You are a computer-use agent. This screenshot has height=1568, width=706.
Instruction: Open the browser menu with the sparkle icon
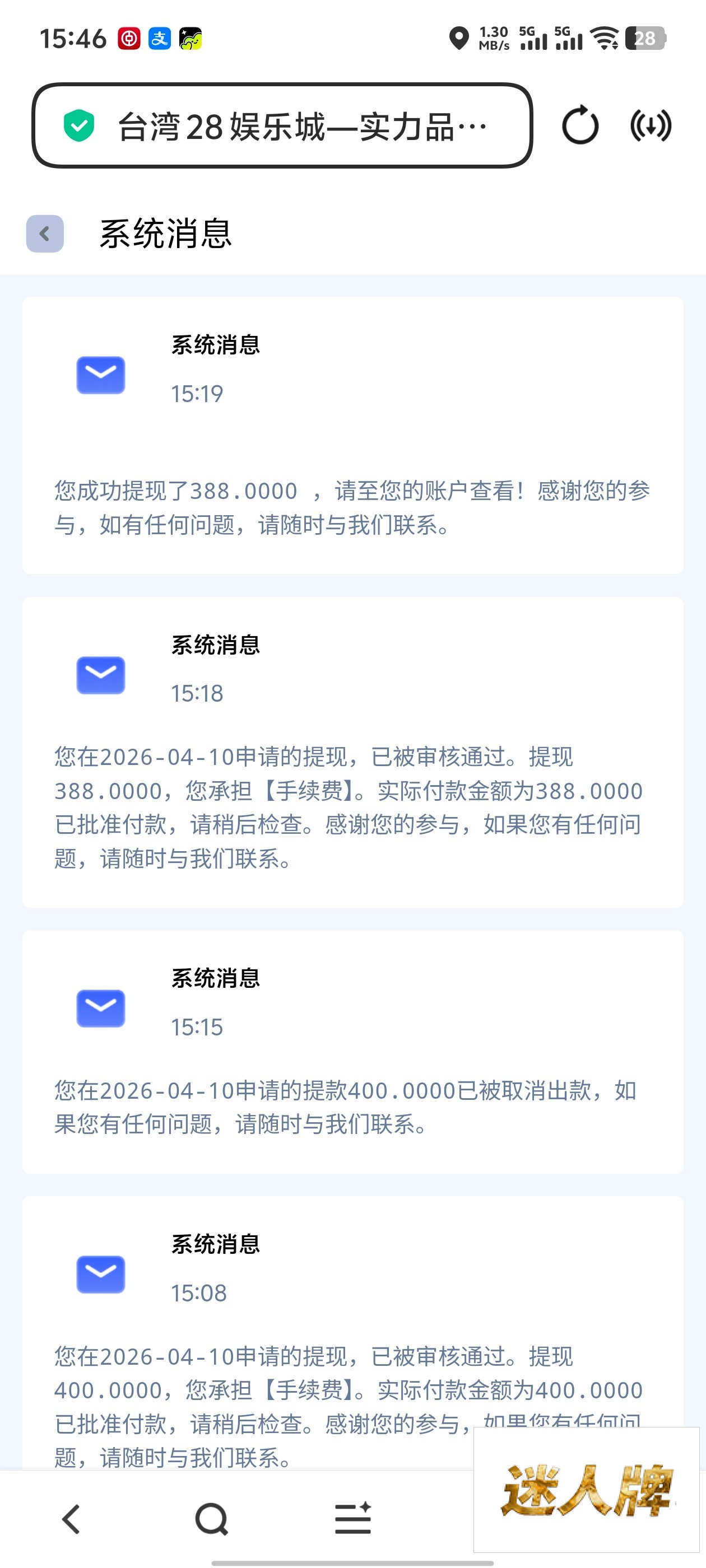point(352,1519)
